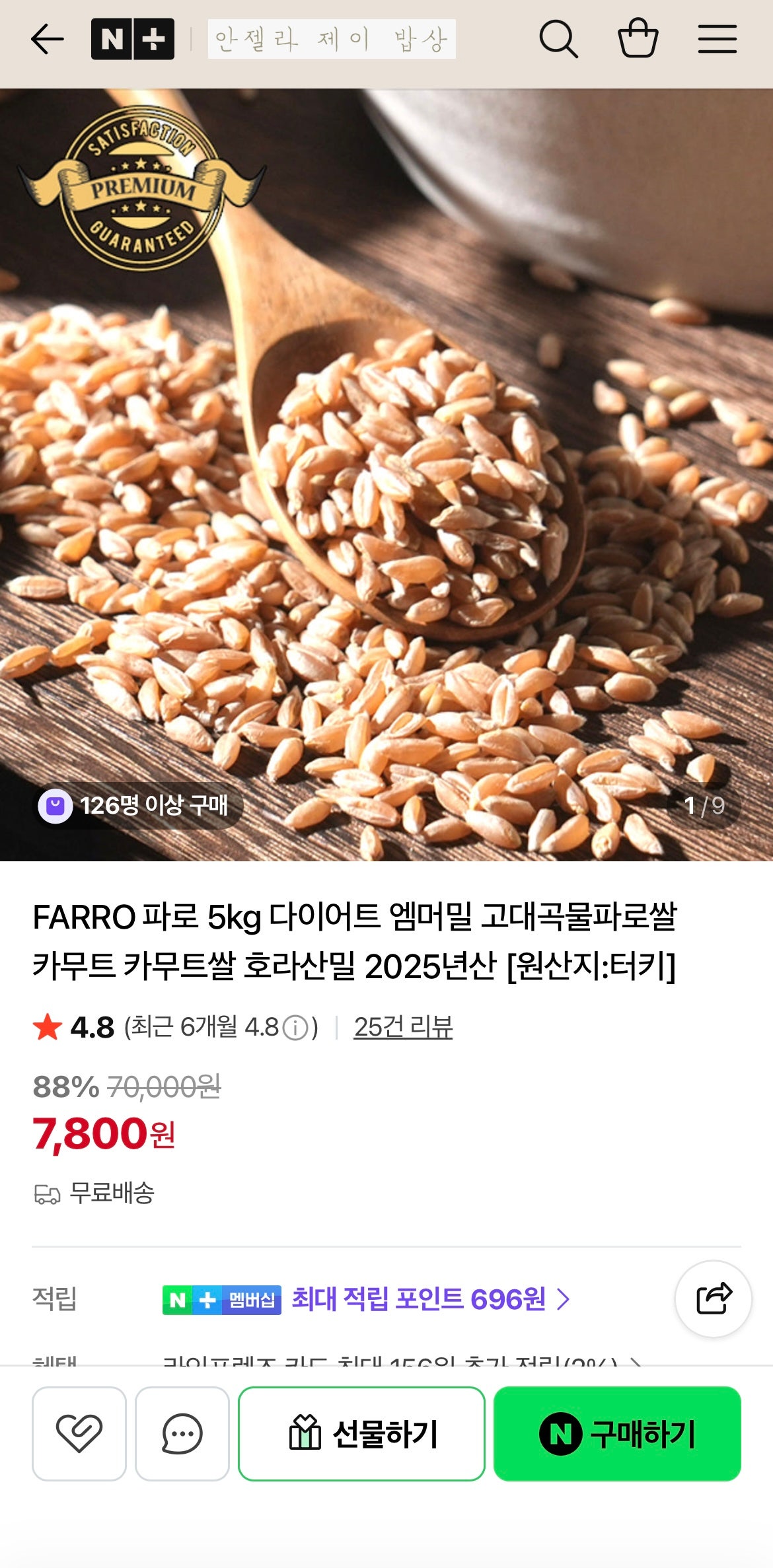The height and width of the screenshot is (1568, 773).
Task: Open the store name 안젤라 제이 밥상
Action: (330, 38)
